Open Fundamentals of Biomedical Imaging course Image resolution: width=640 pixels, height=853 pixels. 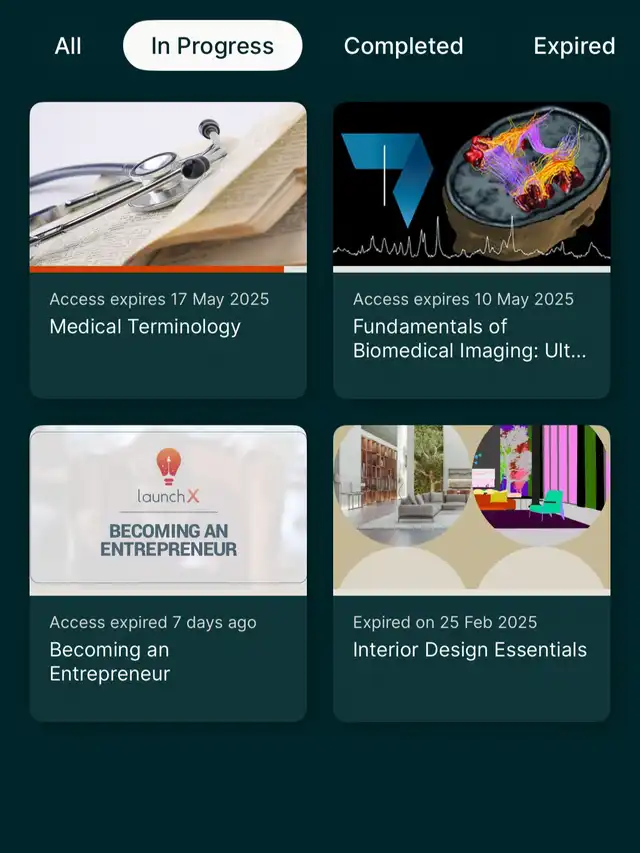[471, 250]
